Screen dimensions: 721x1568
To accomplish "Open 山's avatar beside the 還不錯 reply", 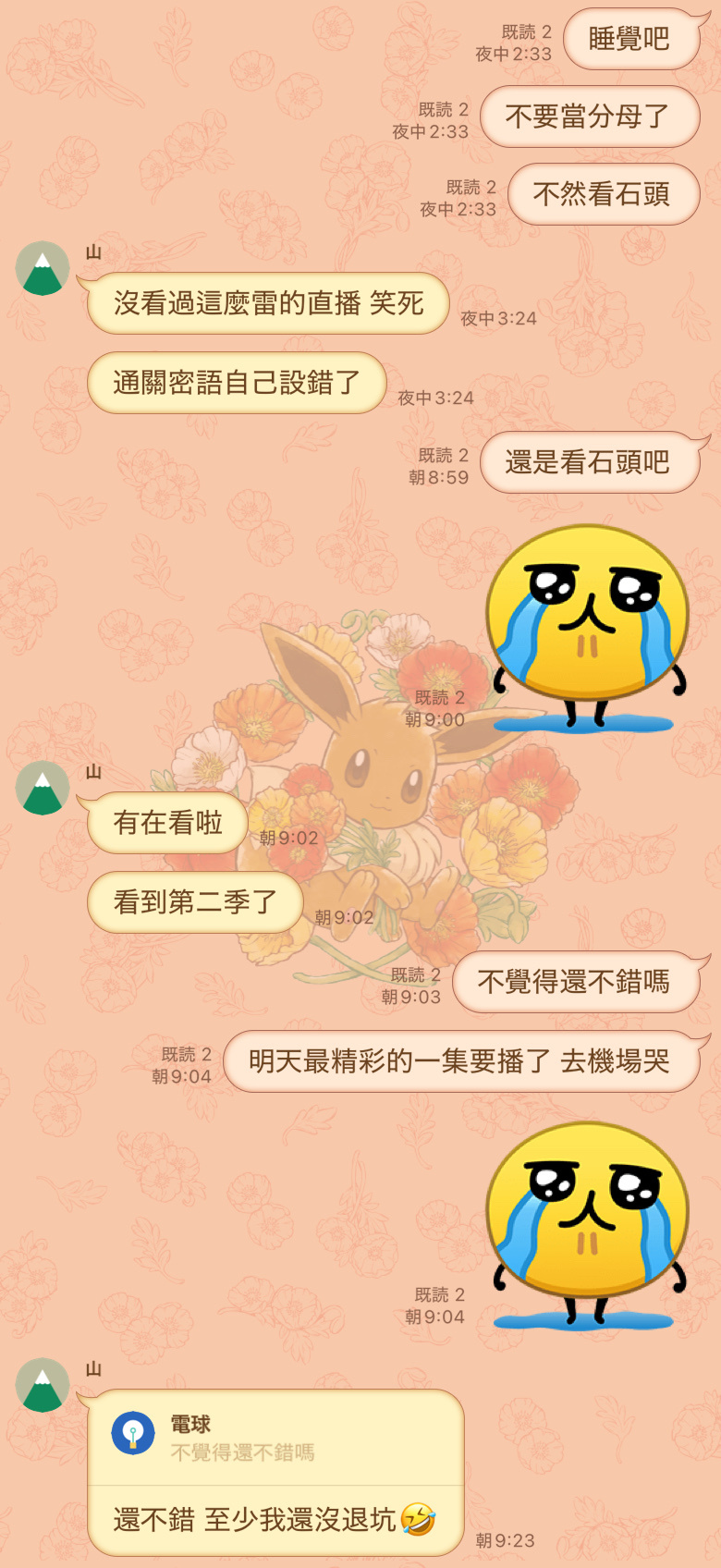I will 43,1386.
